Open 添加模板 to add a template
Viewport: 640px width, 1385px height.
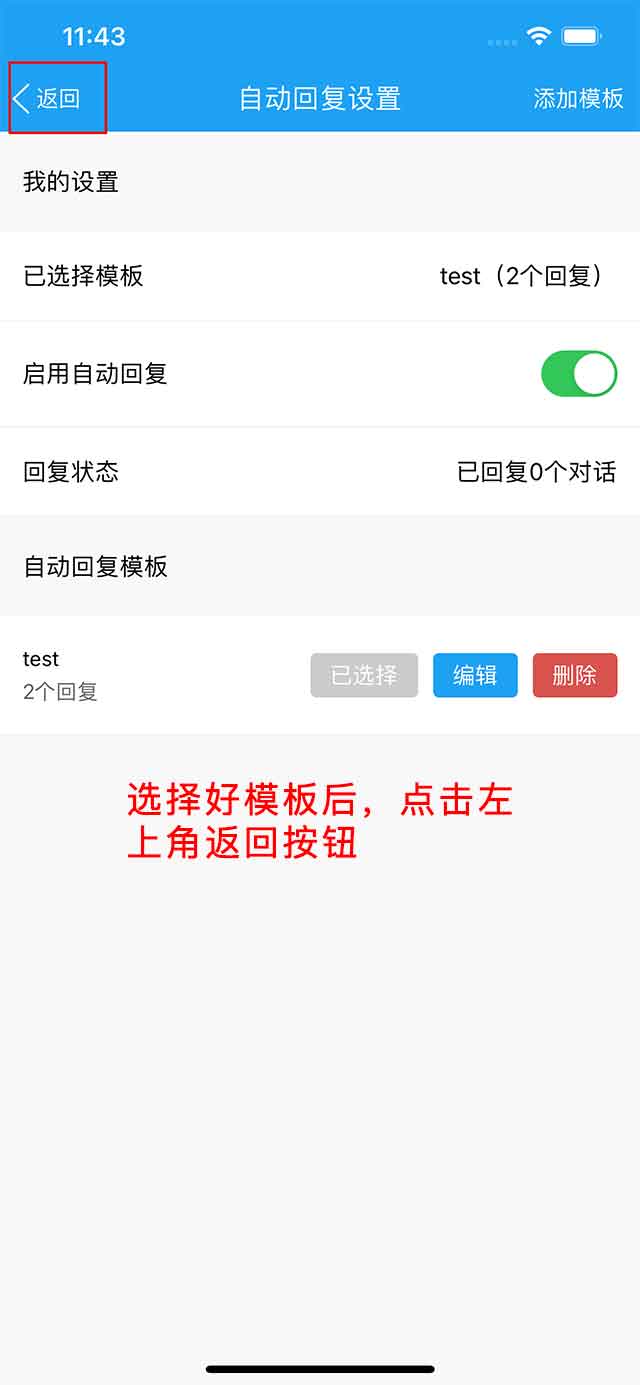[578, 98]
